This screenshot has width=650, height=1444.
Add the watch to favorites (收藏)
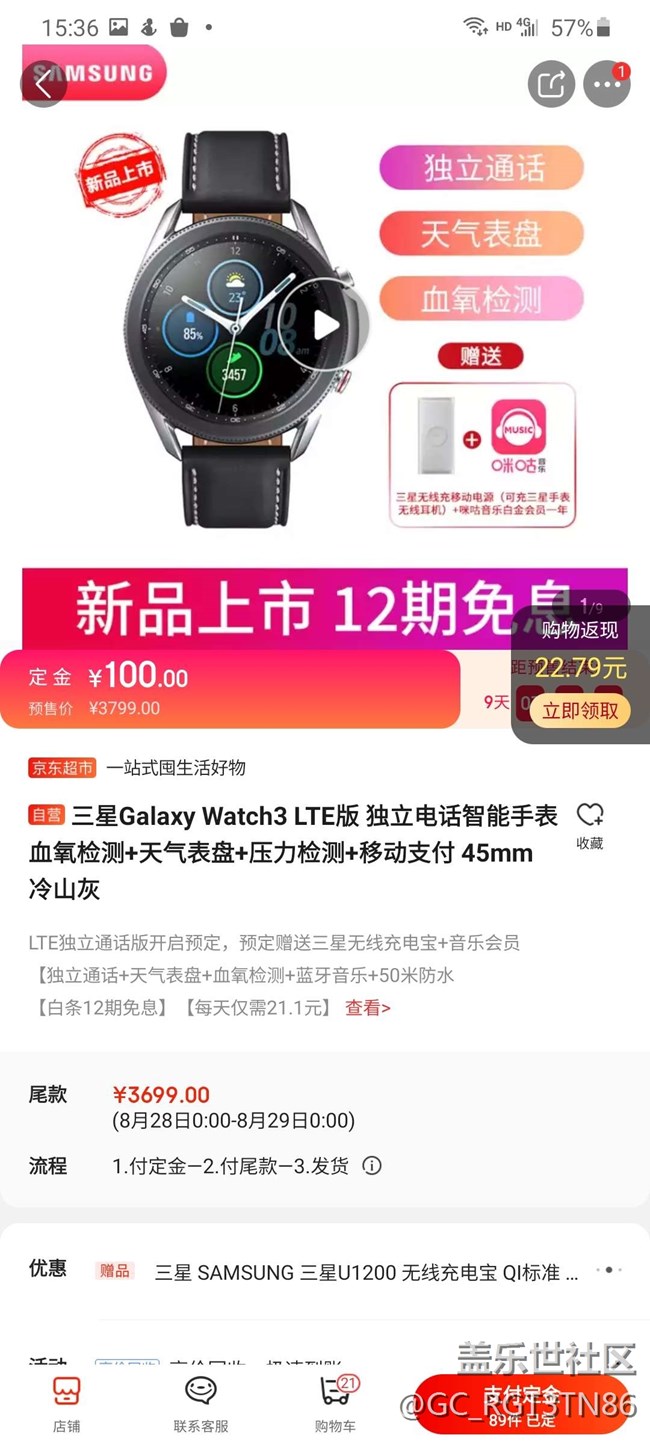click(x=590, y=825)
